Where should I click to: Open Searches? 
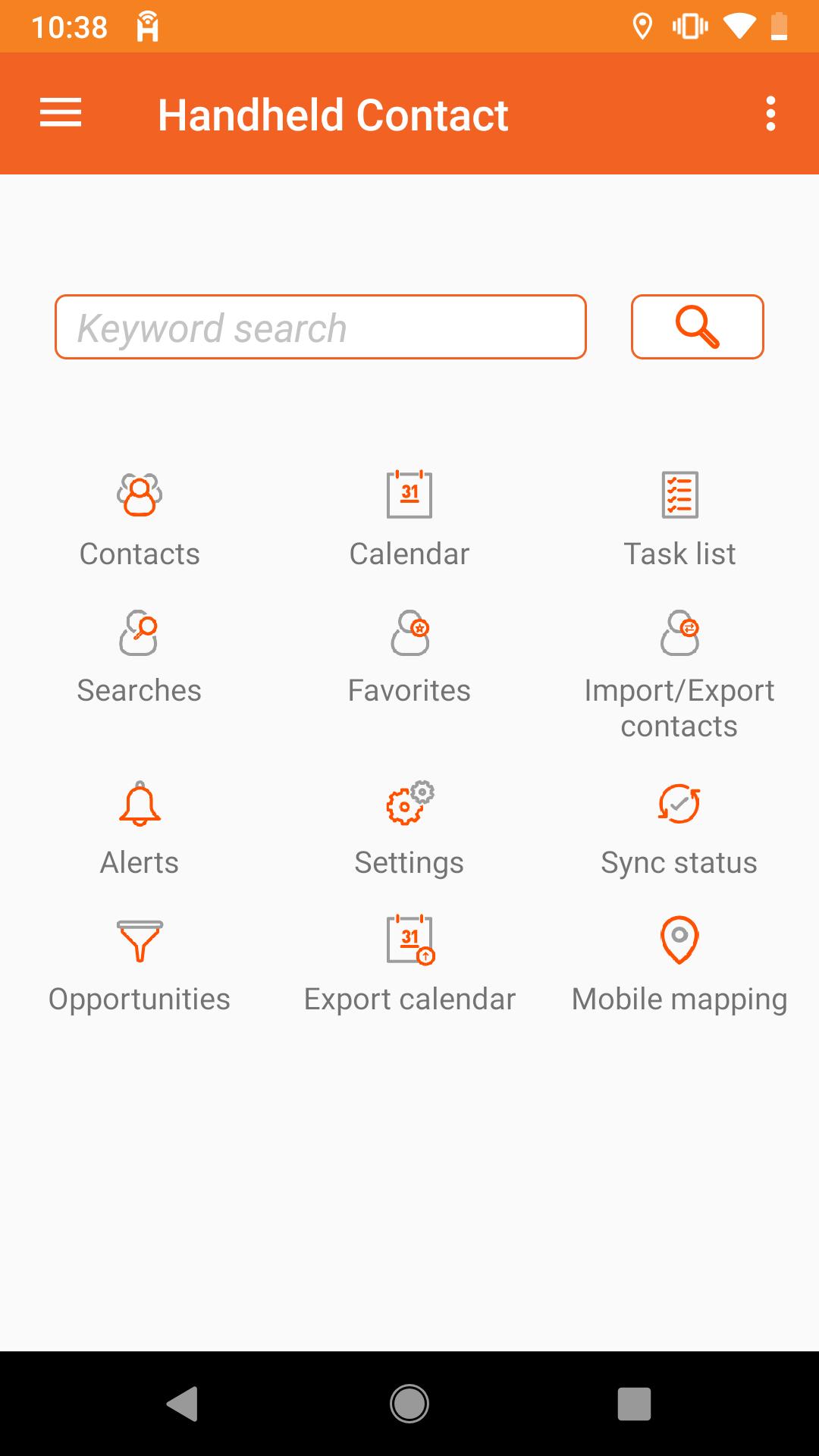click(x=140, y=657)
